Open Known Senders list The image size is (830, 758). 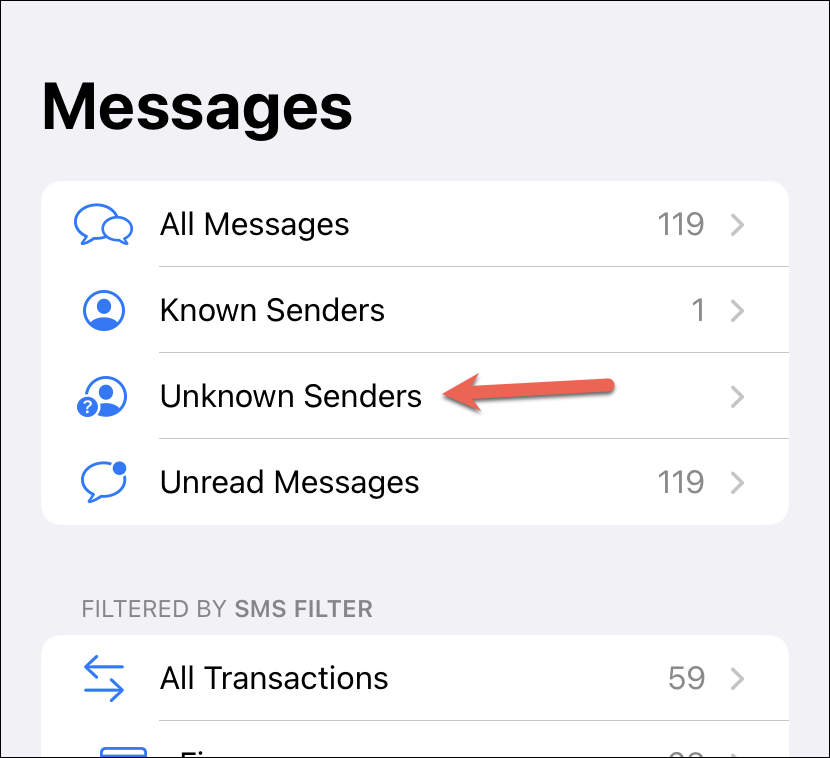272,310
